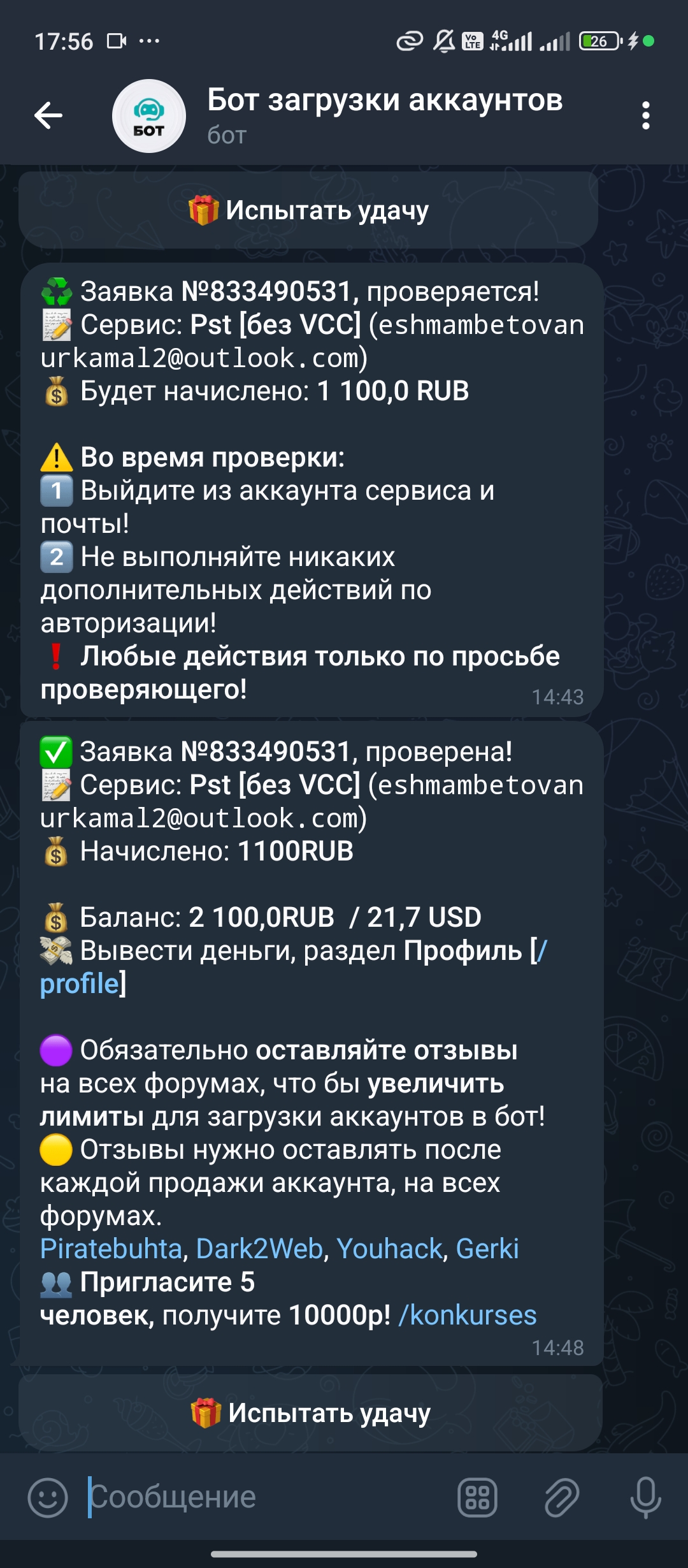Open the Piratebuhta forum link
Screen dimensions: 688x1568
(111, 1249)
